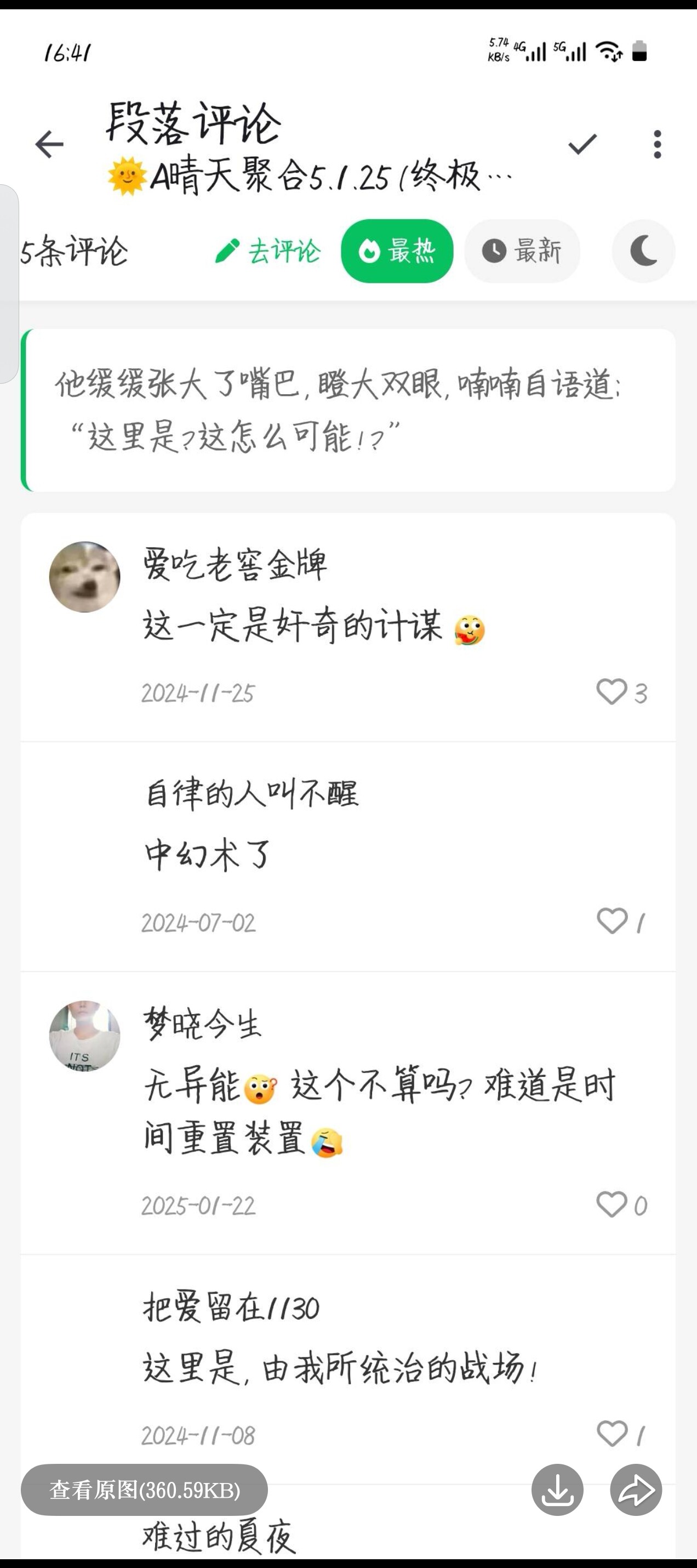
Task: Open 梦晓今生's profile avatar
Action: 84,1036
